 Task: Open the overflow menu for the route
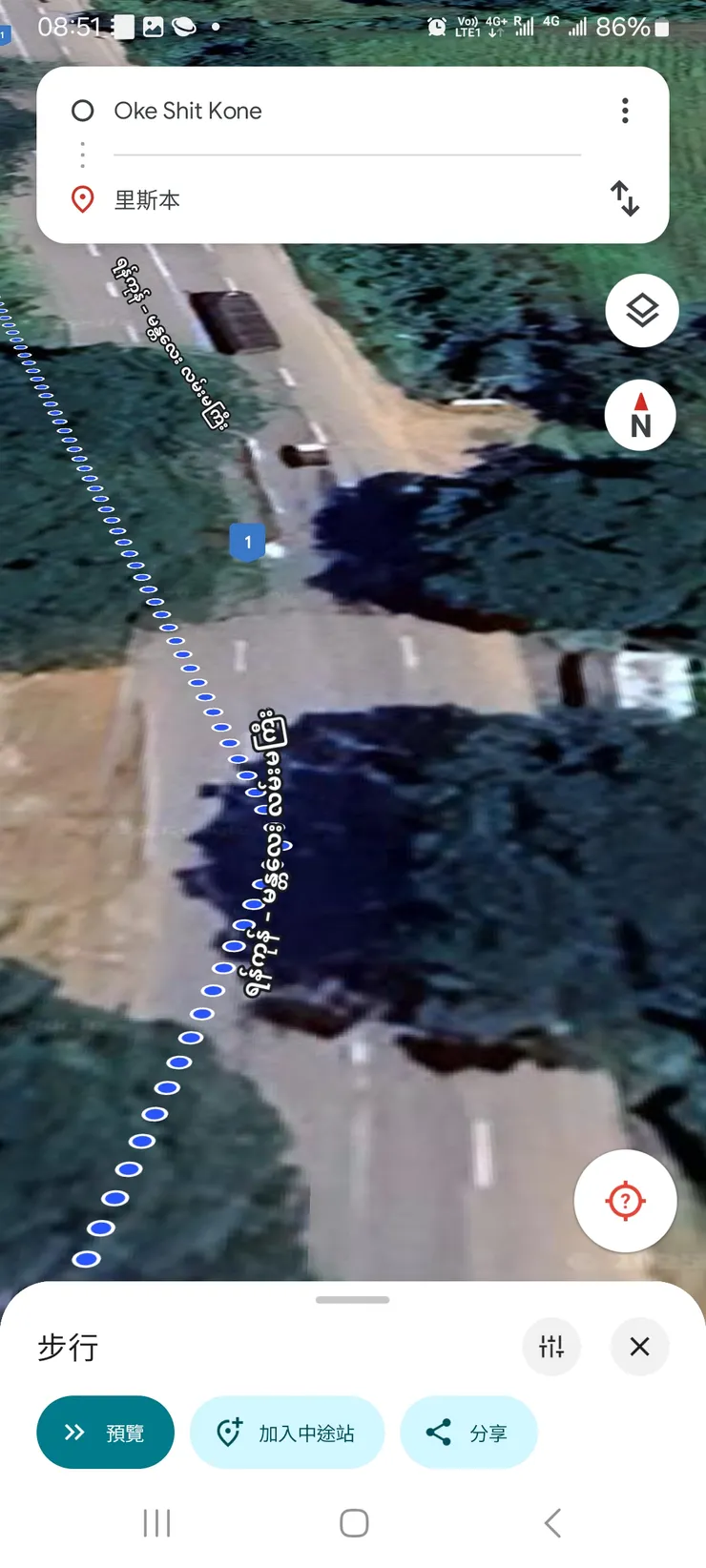(625, 111)
